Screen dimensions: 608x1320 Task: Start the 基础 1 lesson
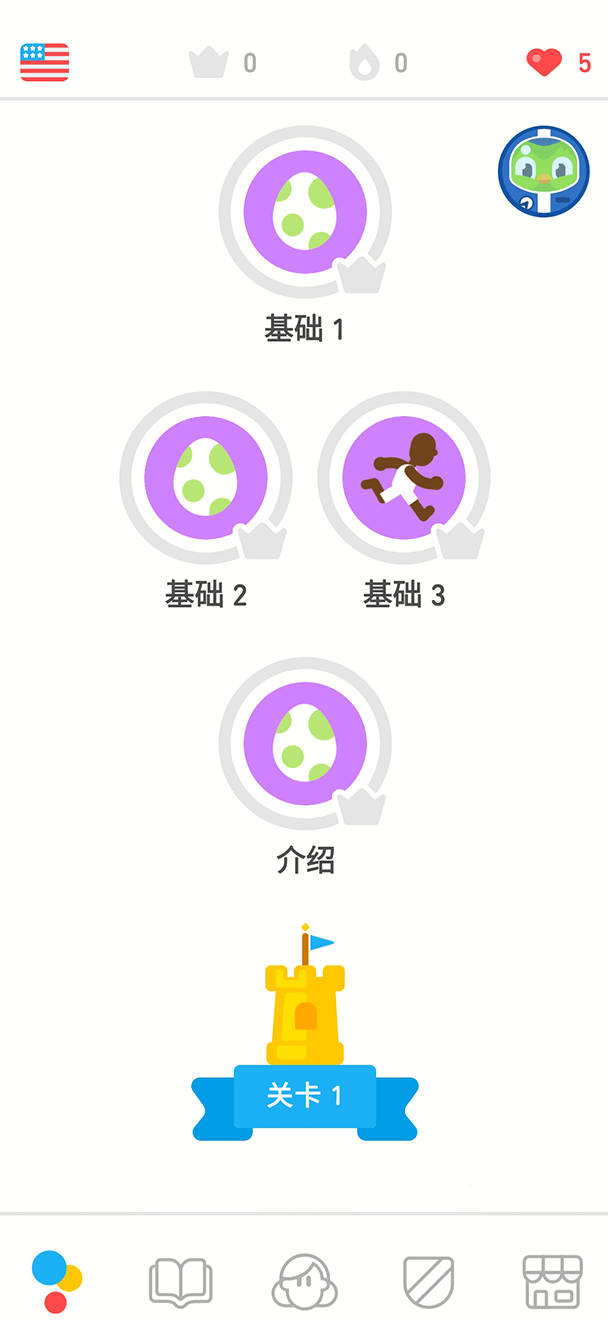pyautogui.click(x=305, y=212)
